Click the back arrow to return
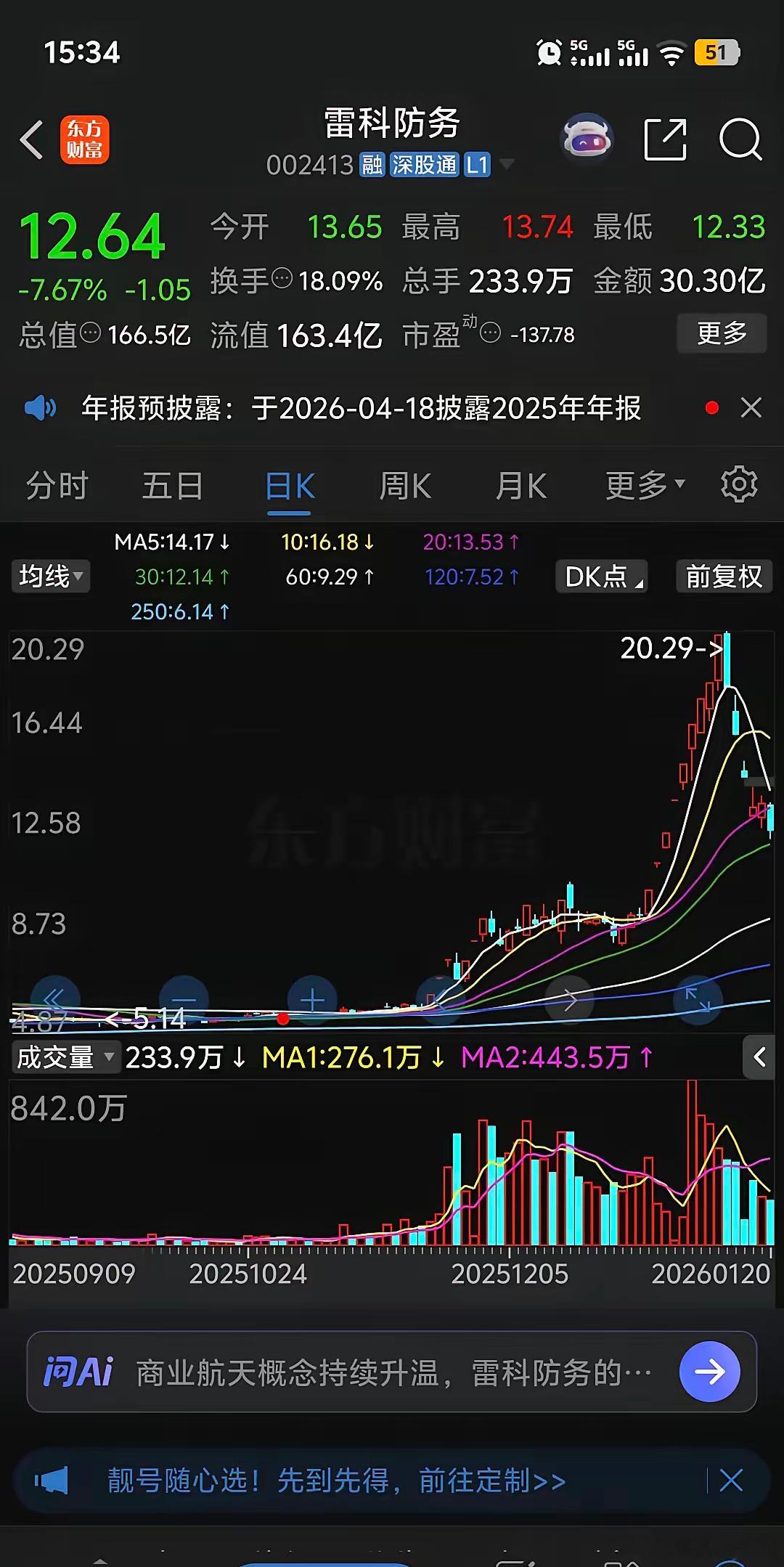 (x=30, y=140)
